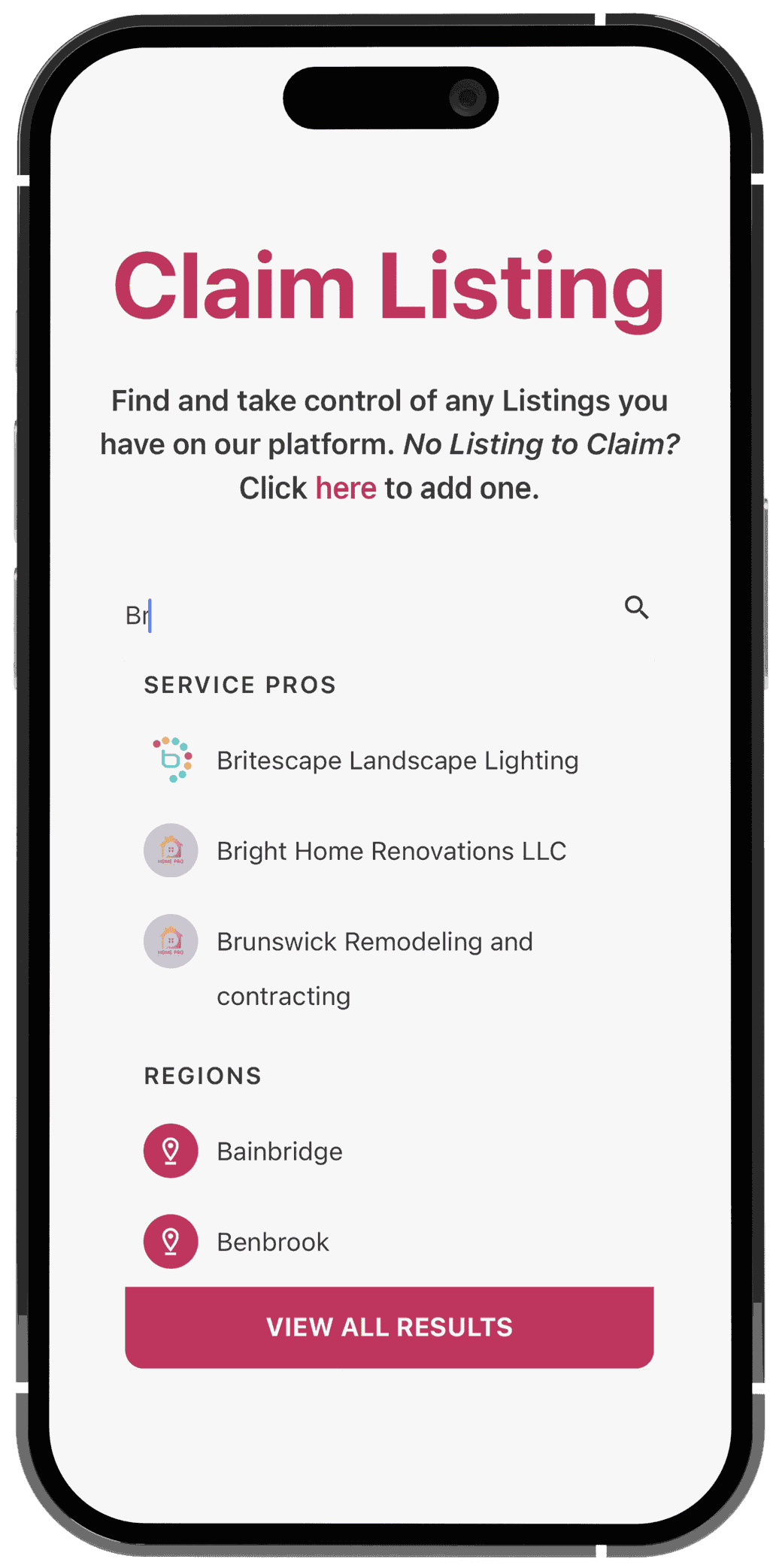Focus the search field containing "Br"
Screen dimensions: 776x1568
pyautogui.click(x=361, y=616)
